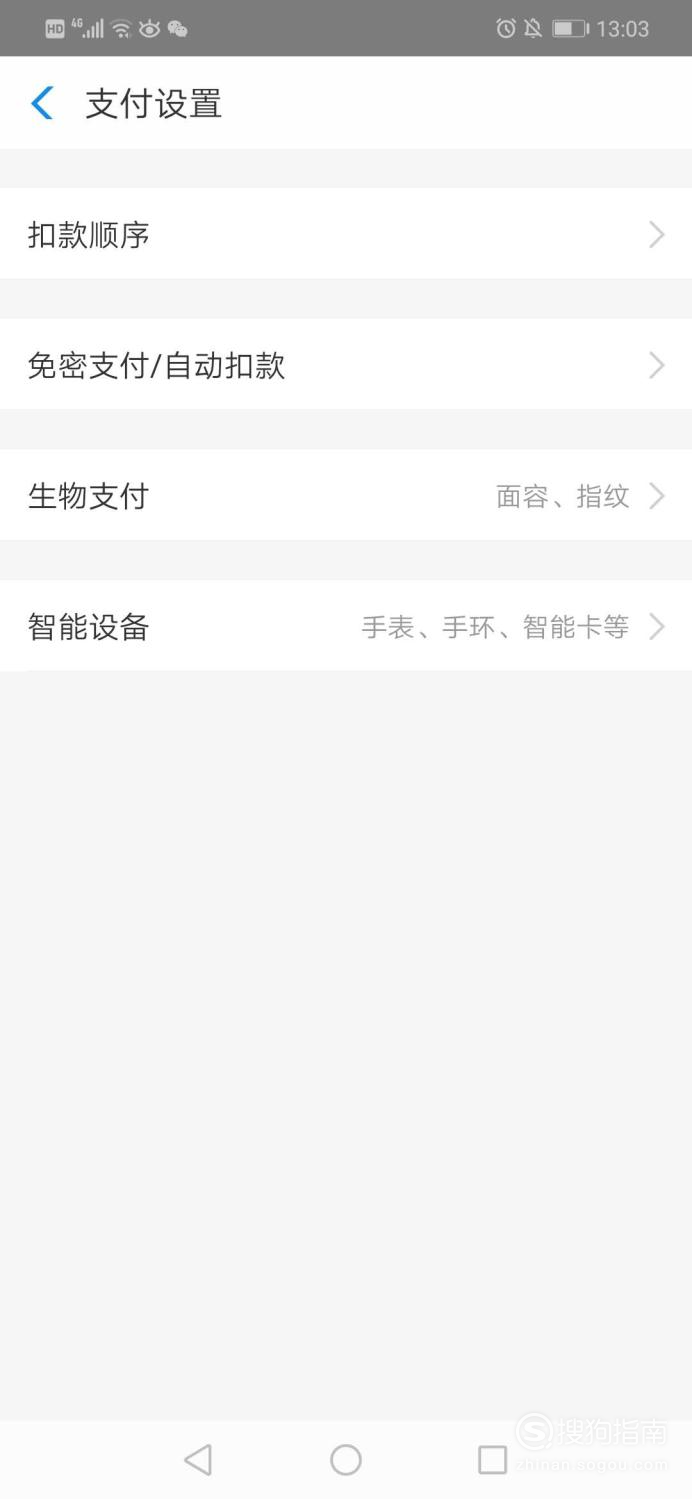The height and width of the screenshot is (1499, 692).
Task: Open 扣款顺序 settings
Action: pyautogui.click(x=346, y=234)
